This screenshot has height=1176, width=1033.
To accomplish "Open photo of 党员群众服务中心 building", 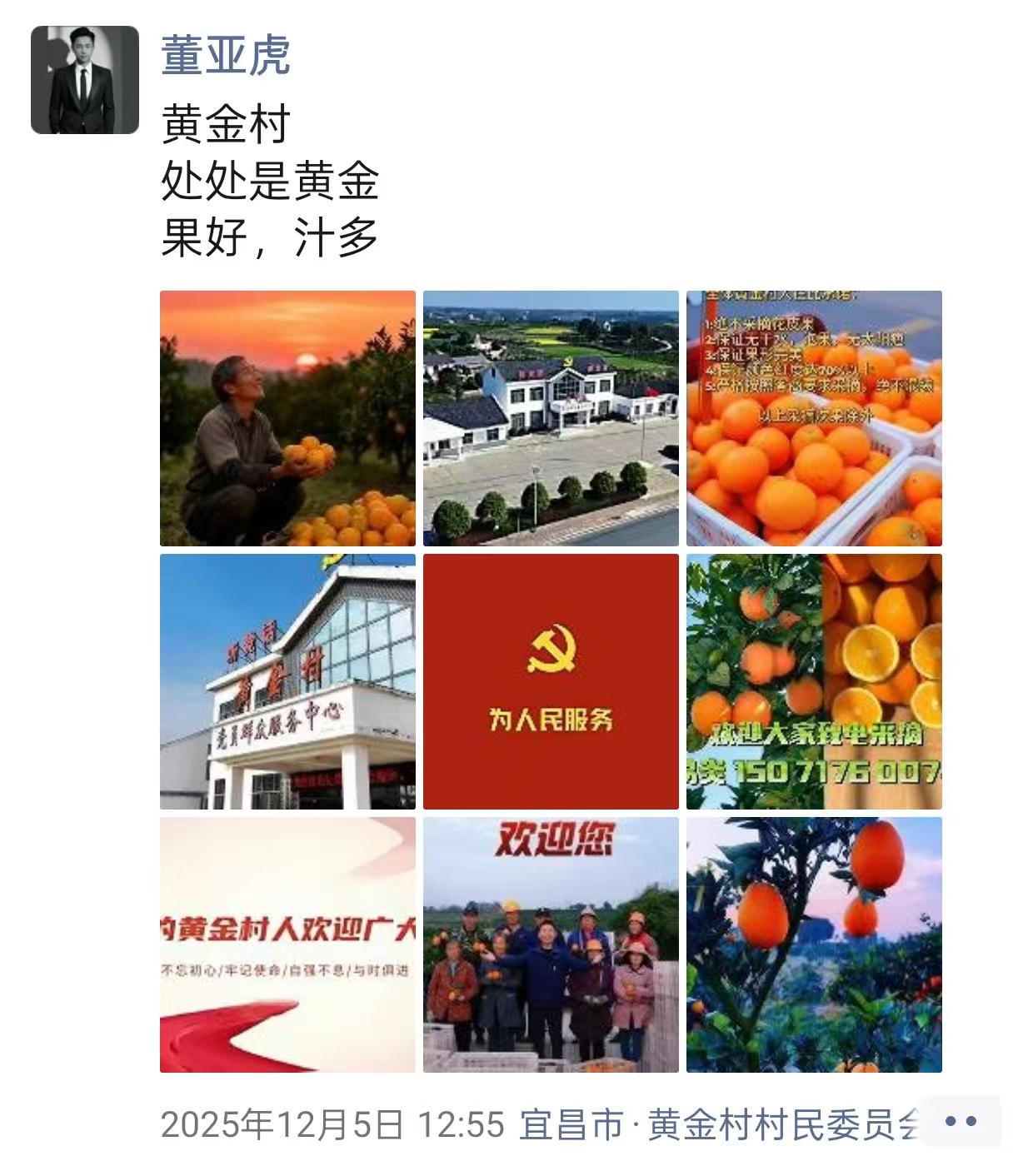I will [x=287, y=681].
